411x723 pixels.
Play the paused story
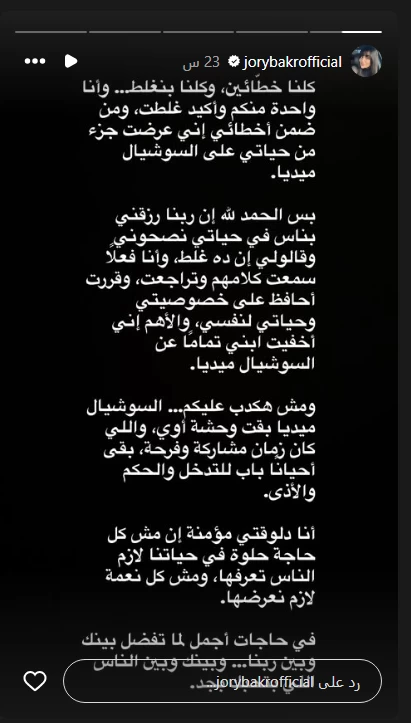click(71, 61)
